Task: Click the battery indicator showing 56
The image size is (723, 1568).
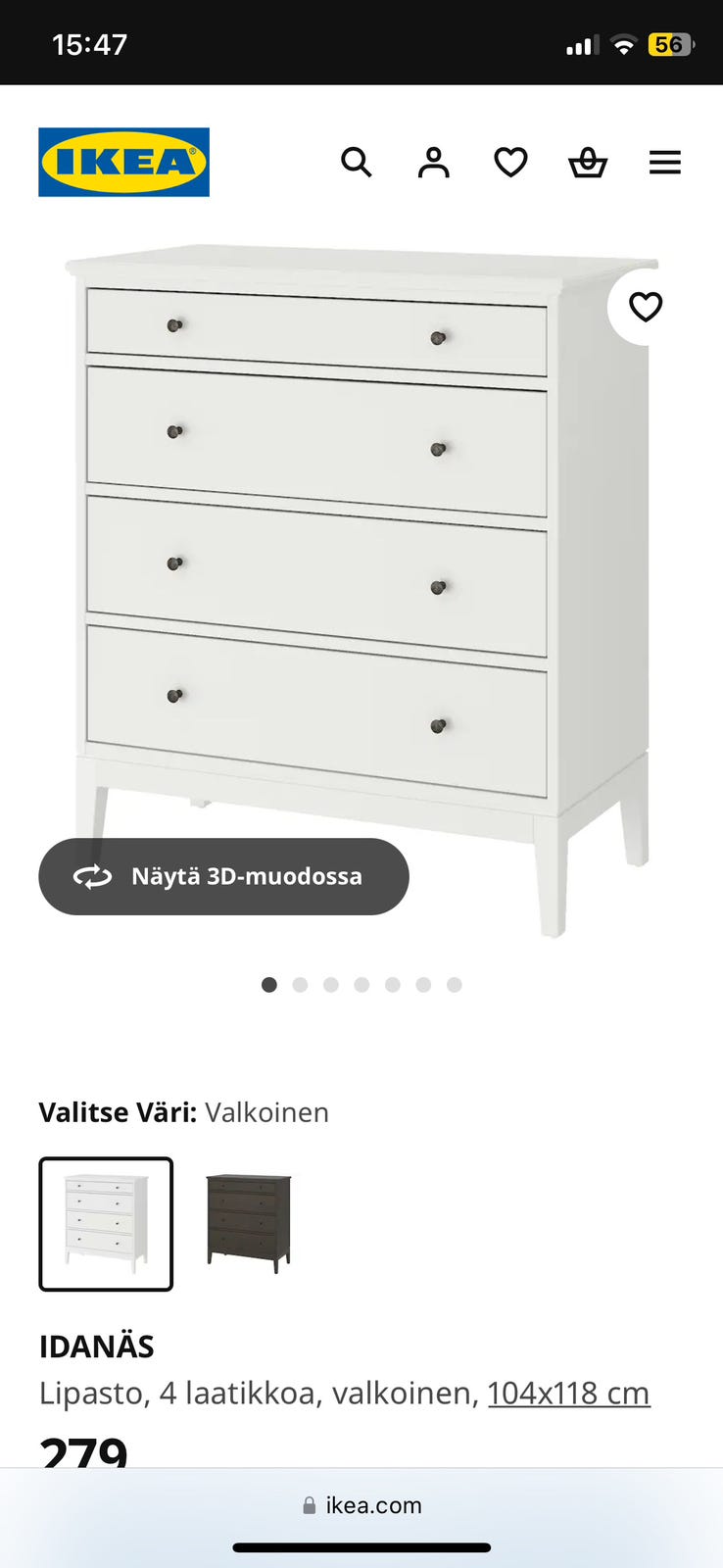Action: pyautogui.click(x=668, y=42)
